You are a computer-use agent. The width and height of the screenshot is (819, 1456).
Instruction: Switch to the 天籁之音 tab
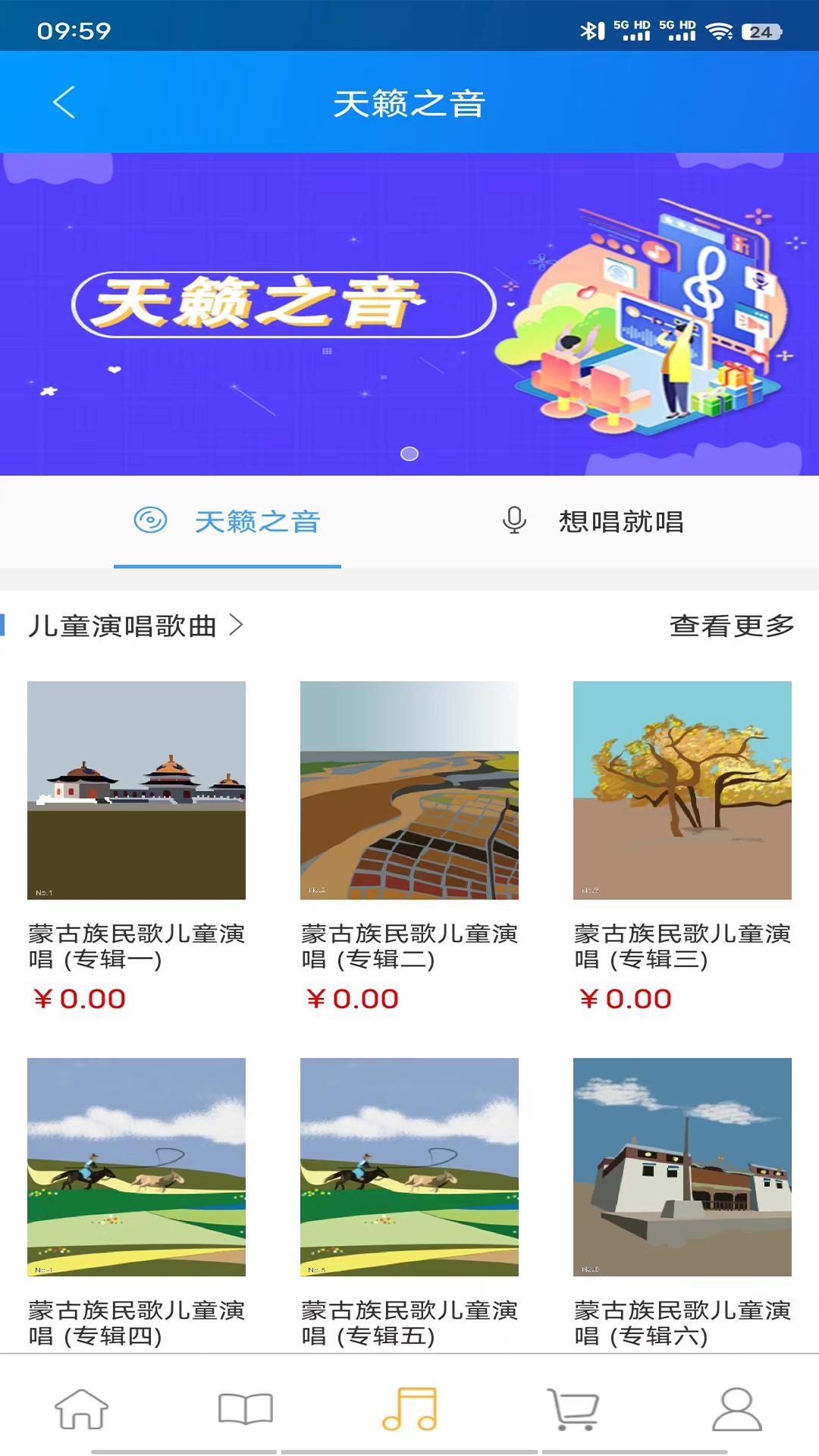[227, 522]
